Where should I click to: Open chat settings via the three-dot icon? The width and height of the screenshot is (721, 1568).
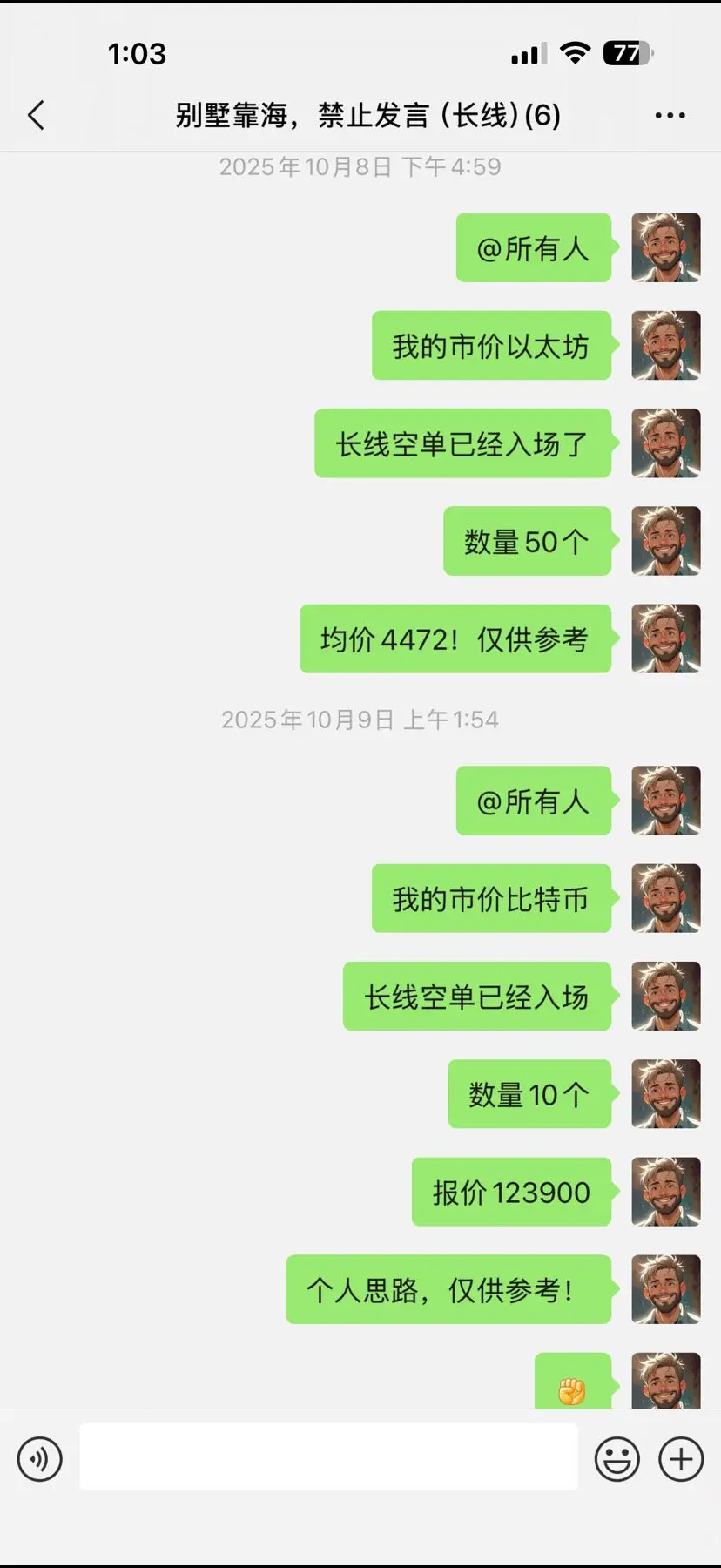pos(669,114)
